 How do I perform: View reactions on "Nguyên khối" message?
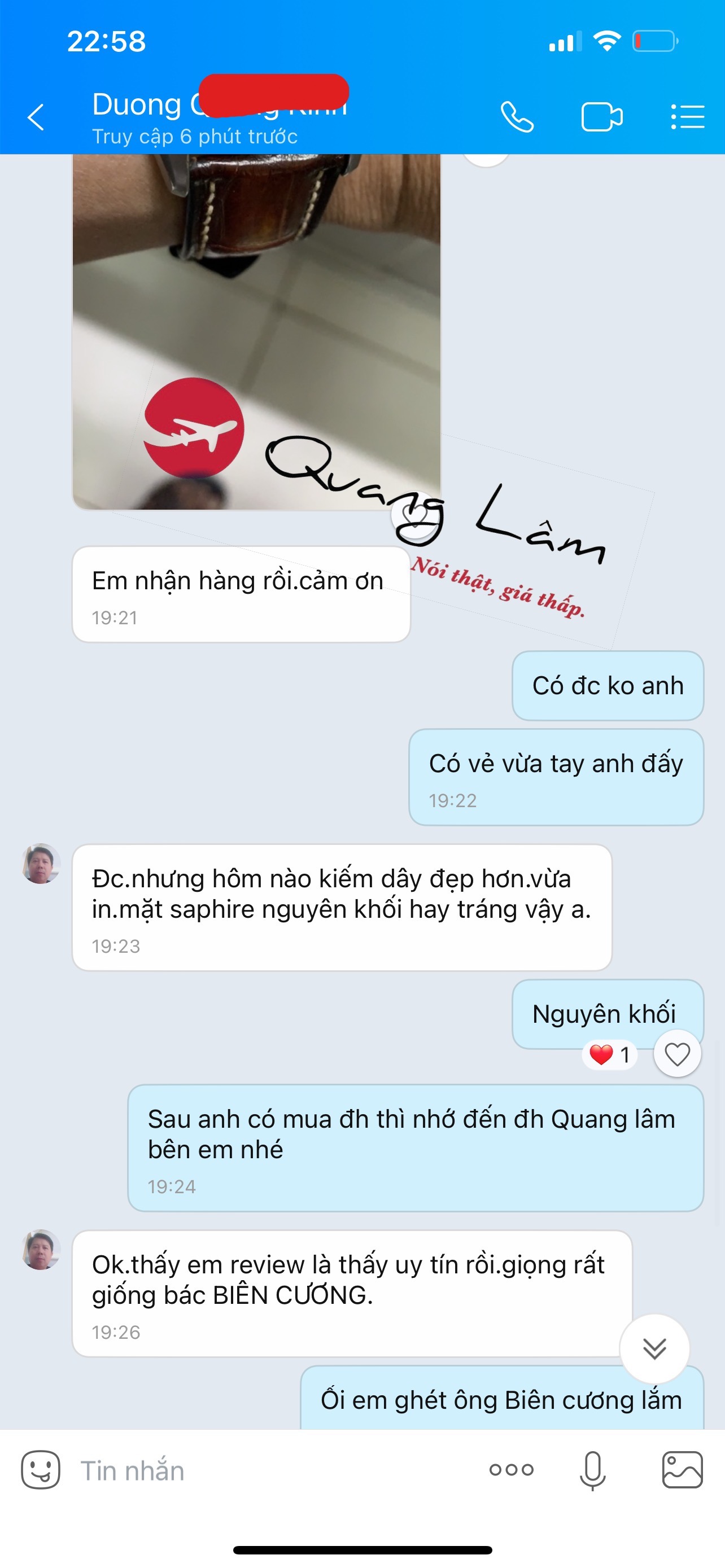[610, 1054]
